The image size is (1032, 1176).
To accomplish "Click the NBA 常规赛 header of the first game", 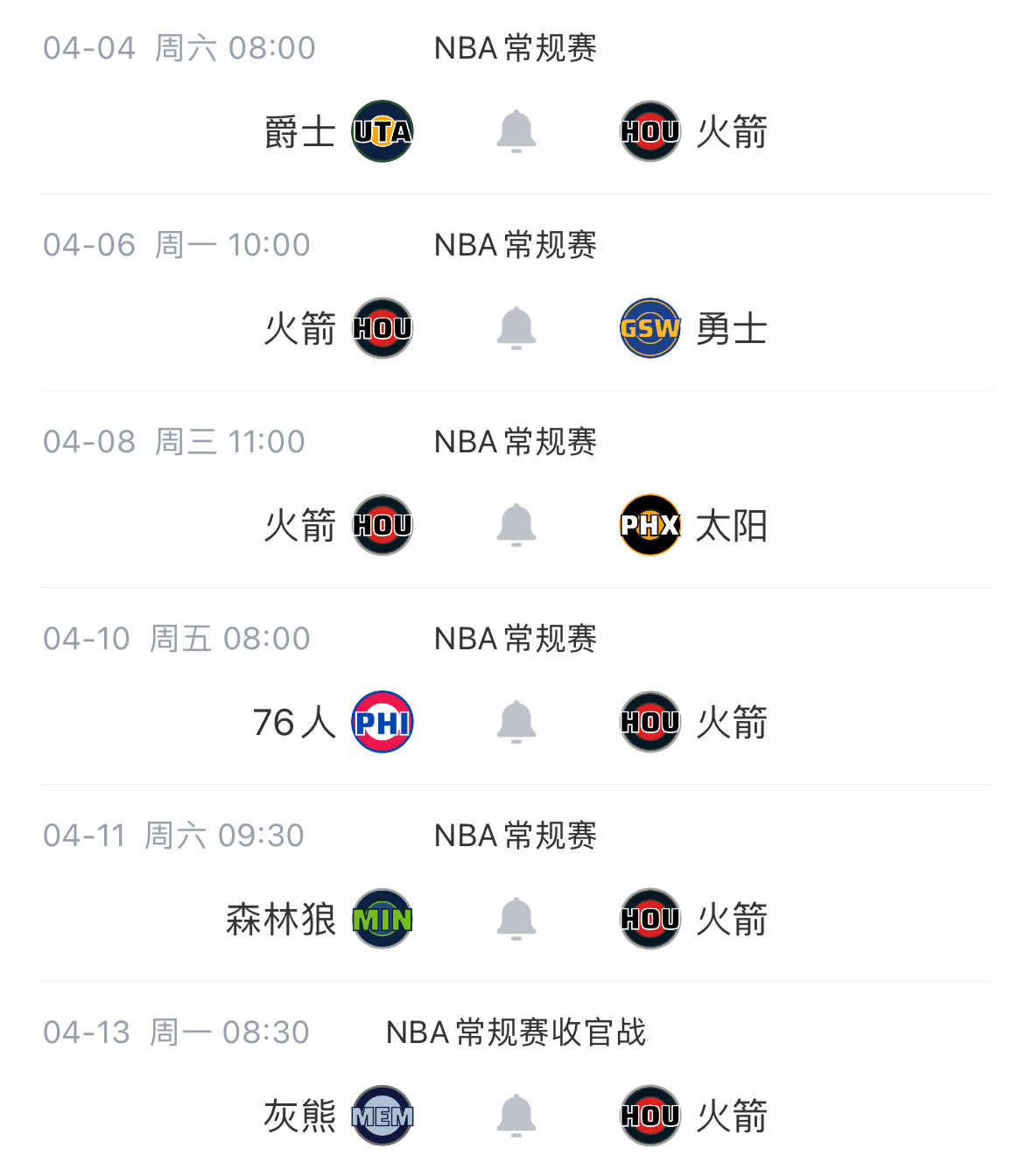I will (x=516, y=50).
